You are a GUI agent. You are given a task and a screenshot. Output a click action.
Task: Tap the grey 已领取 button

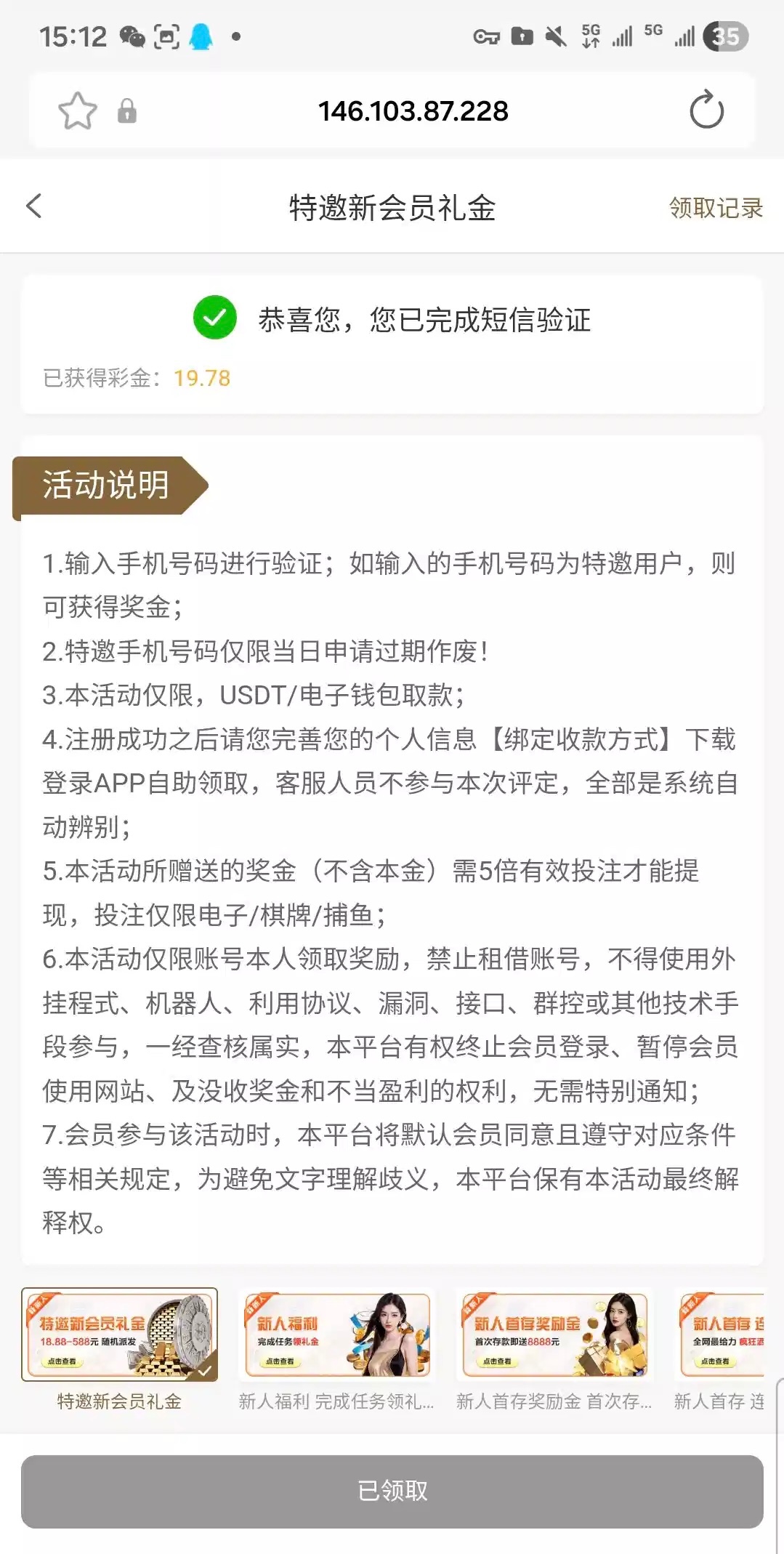[x=392, y=1491]
